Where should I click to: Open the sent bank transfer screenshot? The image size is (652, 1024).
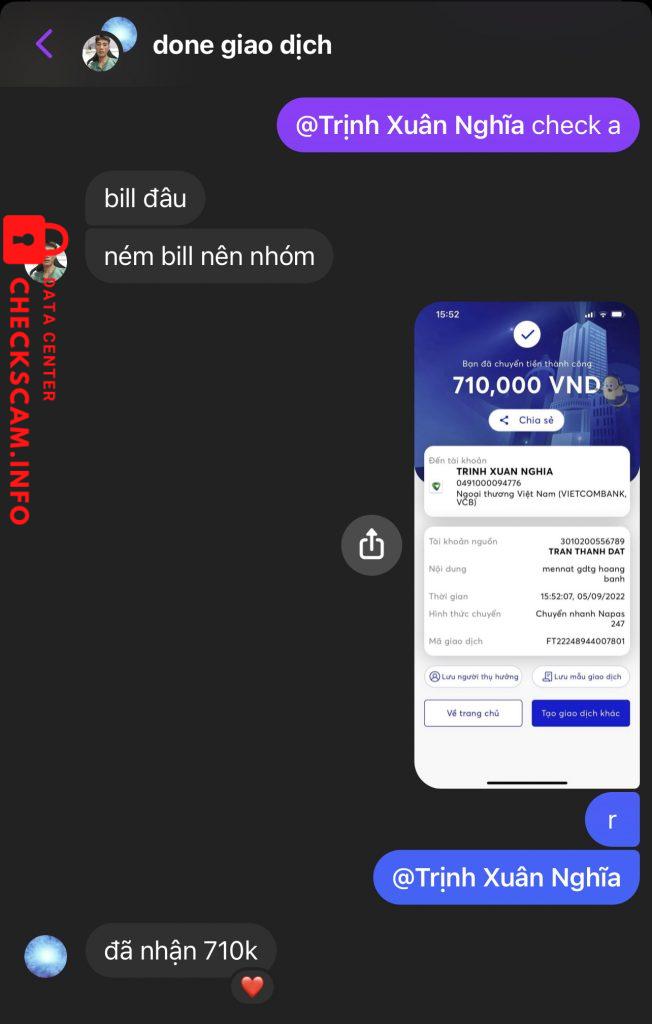click(x=527, y=545)
